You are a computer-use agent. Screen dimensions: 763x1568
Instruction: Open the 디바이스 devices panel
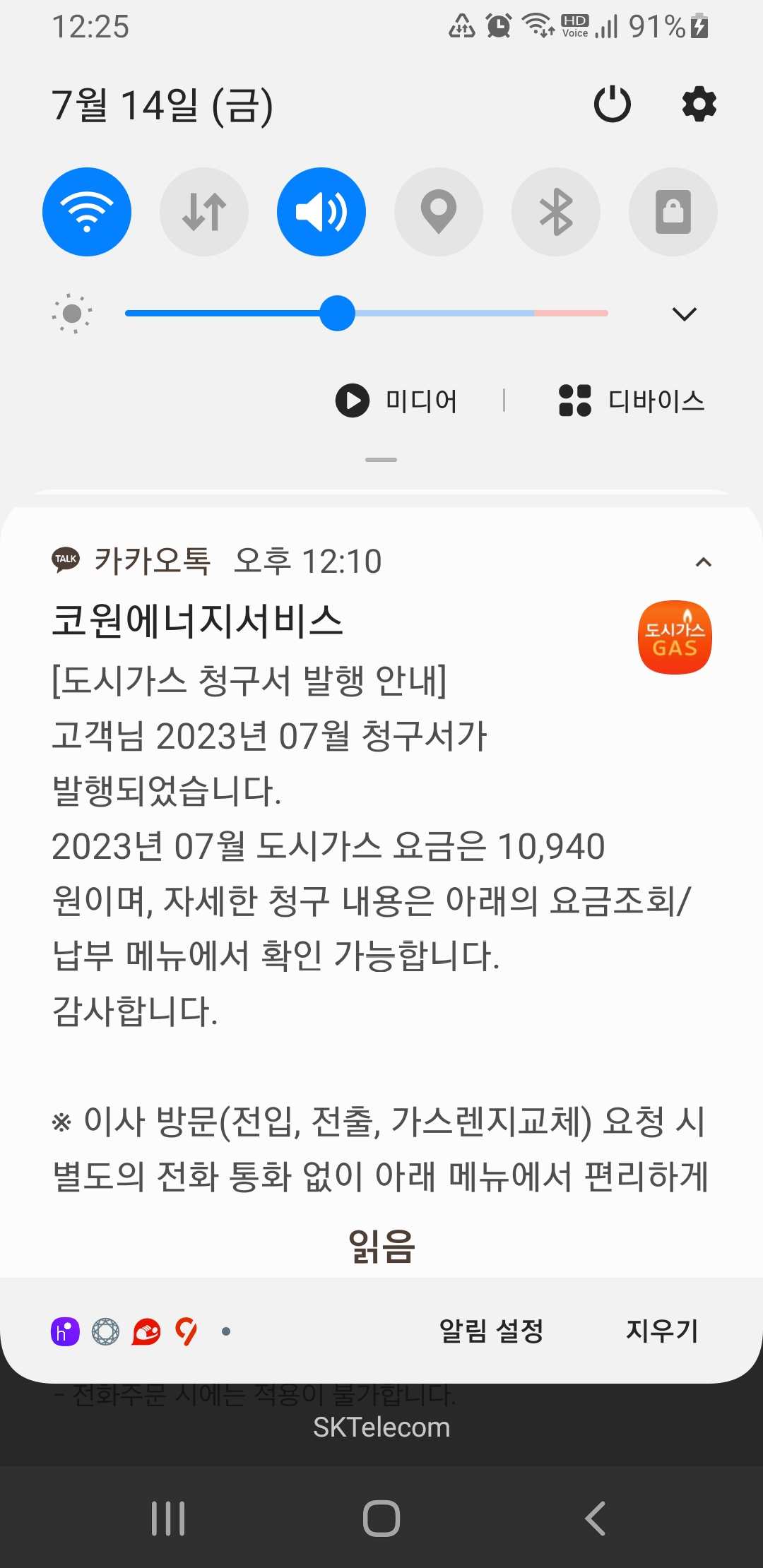(x=632, y=400)
